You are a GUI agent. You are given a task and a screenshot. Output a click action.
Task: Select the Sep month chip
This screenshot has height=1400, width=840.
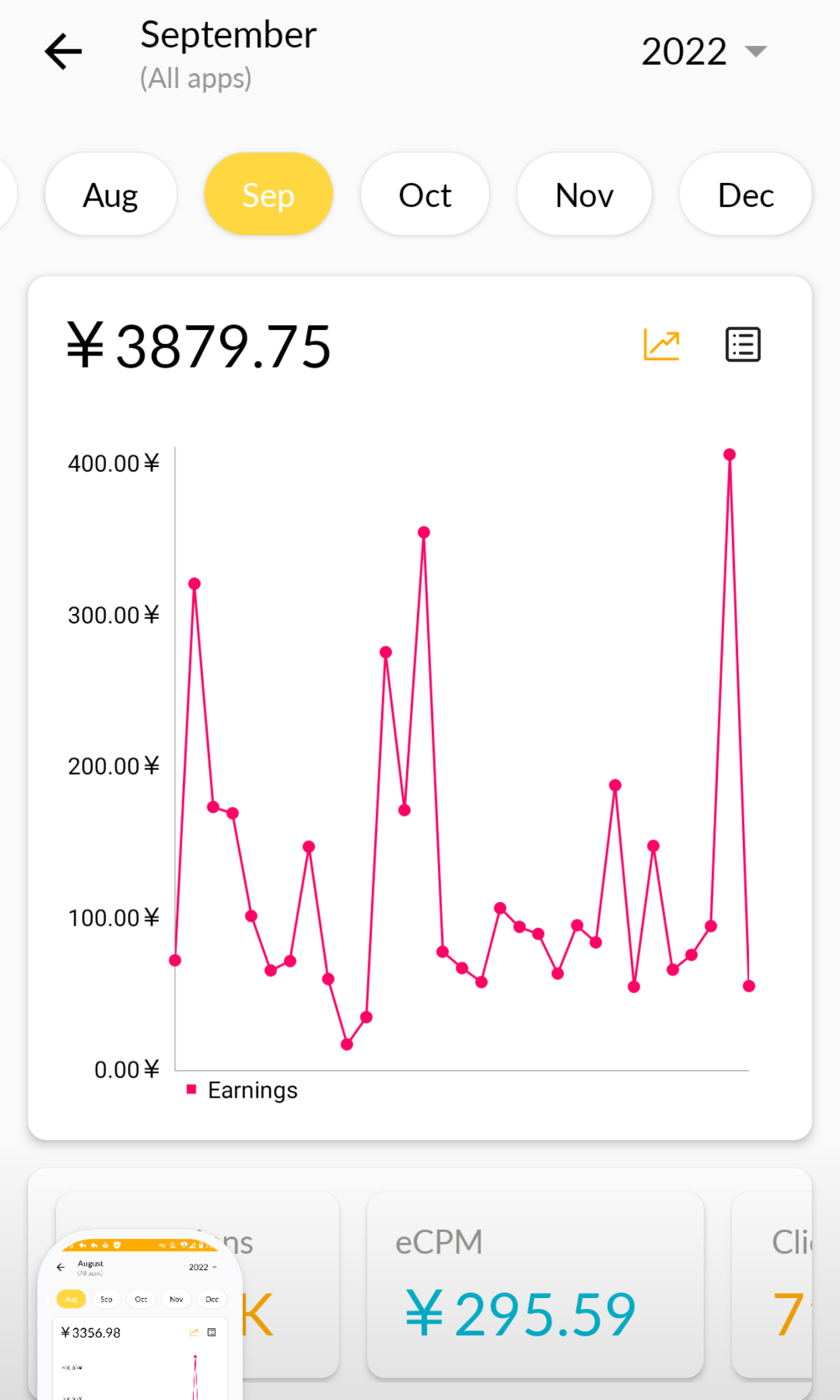tap(269, 194)
